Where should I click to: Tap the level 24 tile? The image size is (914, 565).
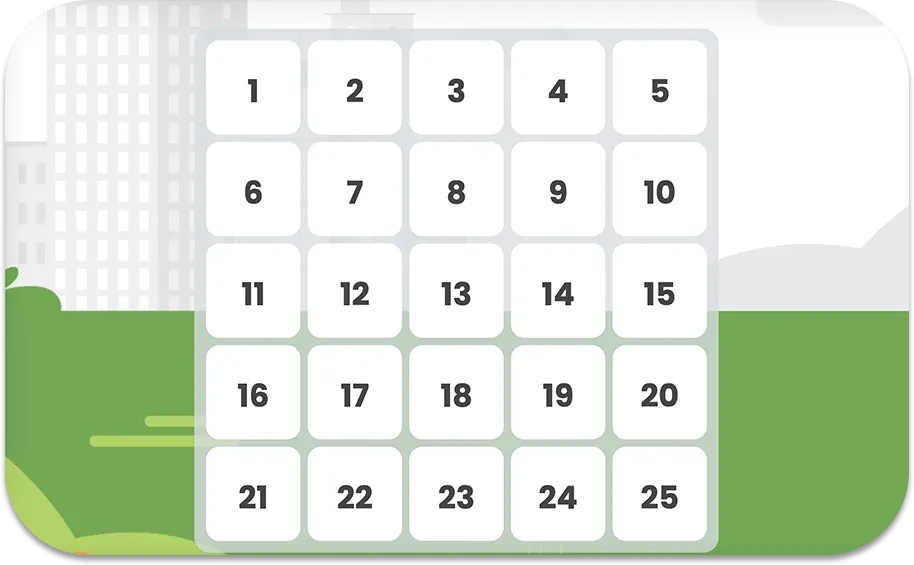(x=558, y=495)
